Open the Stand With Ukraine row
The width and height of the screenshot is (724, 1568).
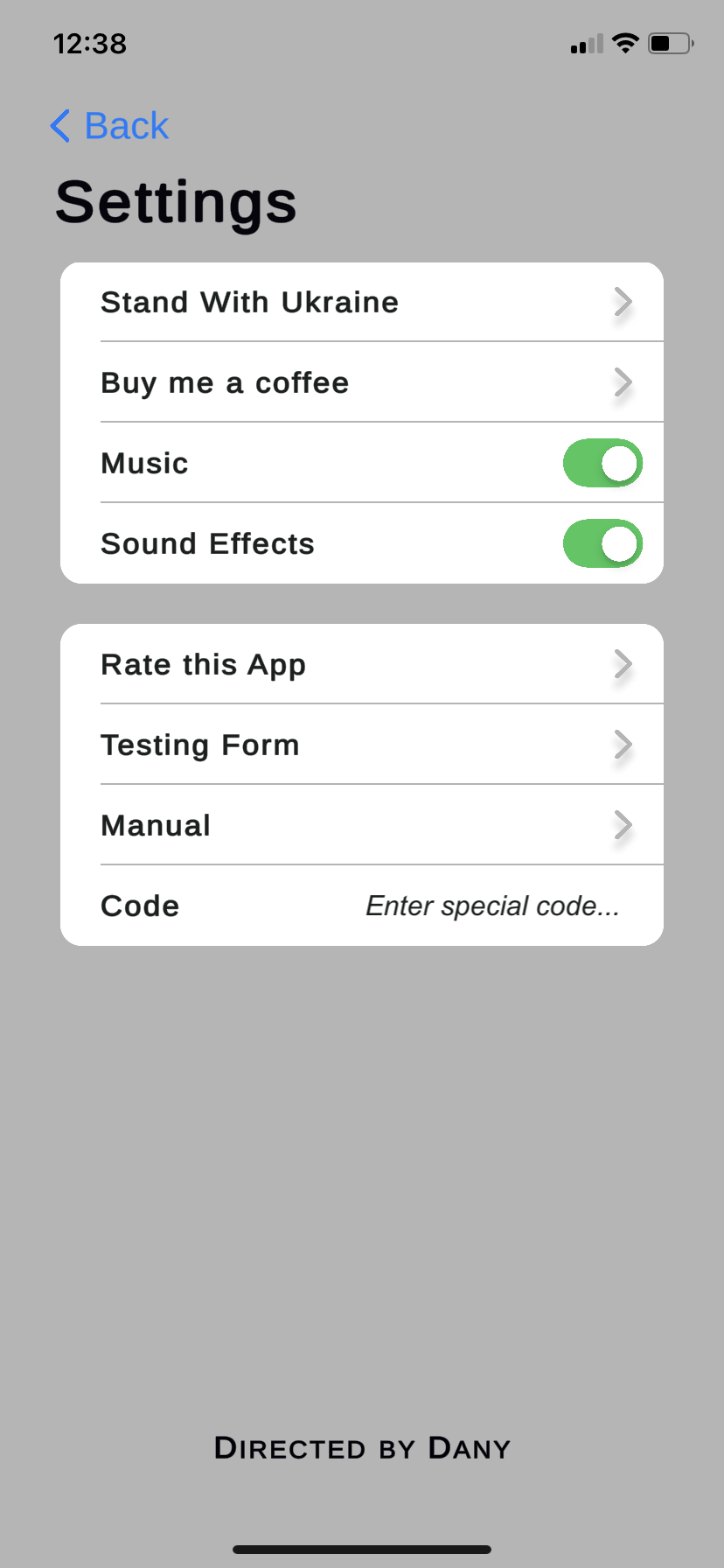pyautogui.click(x=361, y=302)
